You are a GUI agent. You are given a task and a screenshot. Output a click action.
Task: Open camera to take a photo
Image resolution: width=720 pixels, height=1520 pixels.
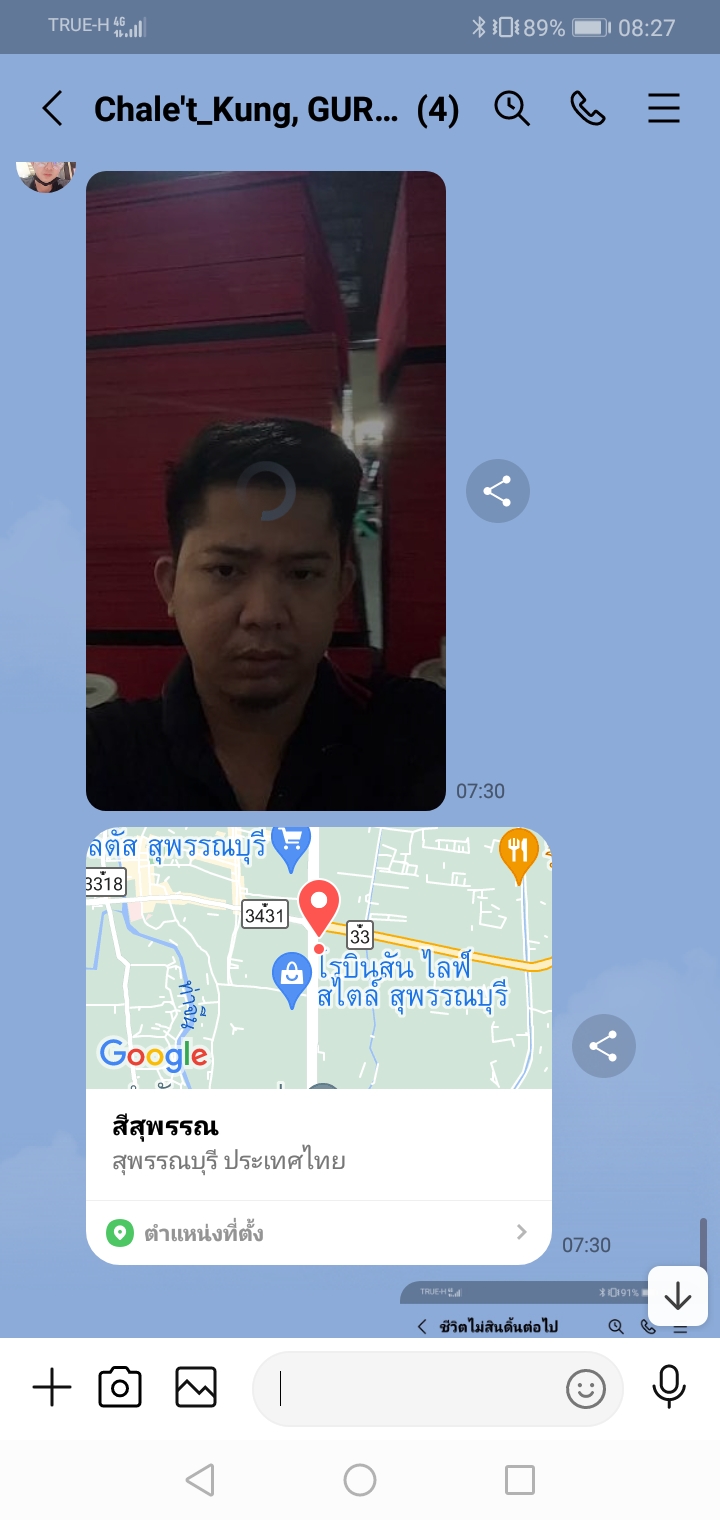point(120,1388)
